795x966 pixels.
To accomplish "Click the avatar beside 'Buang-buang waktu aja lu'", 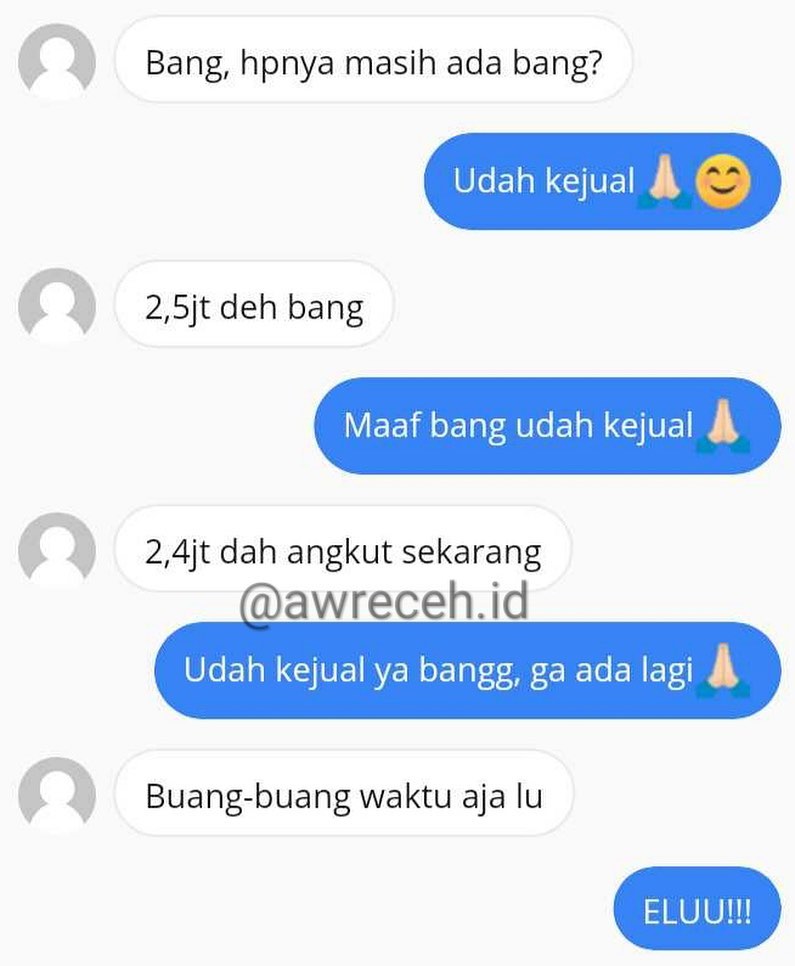I will click(x=57, y=793).
